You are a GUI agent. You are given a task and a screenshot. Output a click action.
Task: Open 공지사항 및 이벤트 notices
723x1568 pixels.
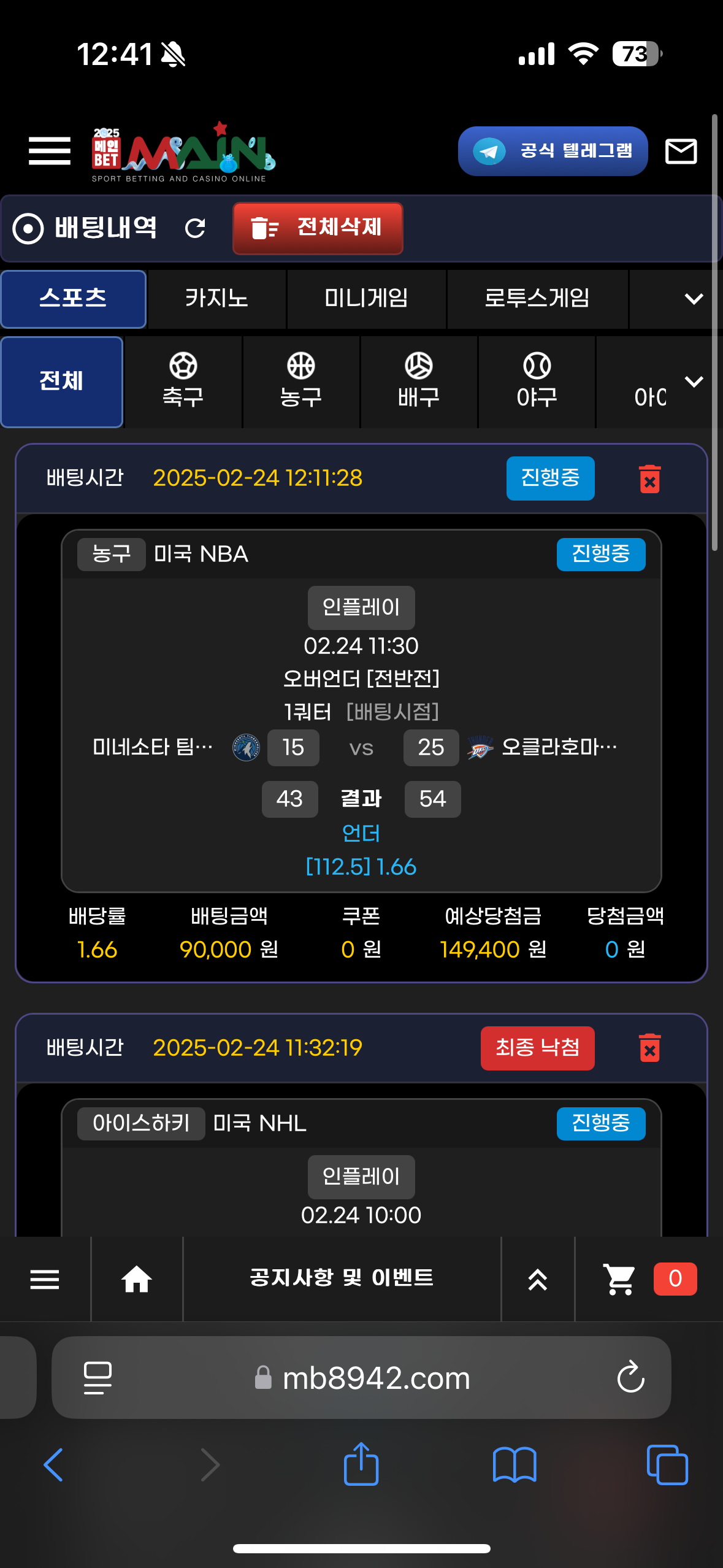point(342,1278)
